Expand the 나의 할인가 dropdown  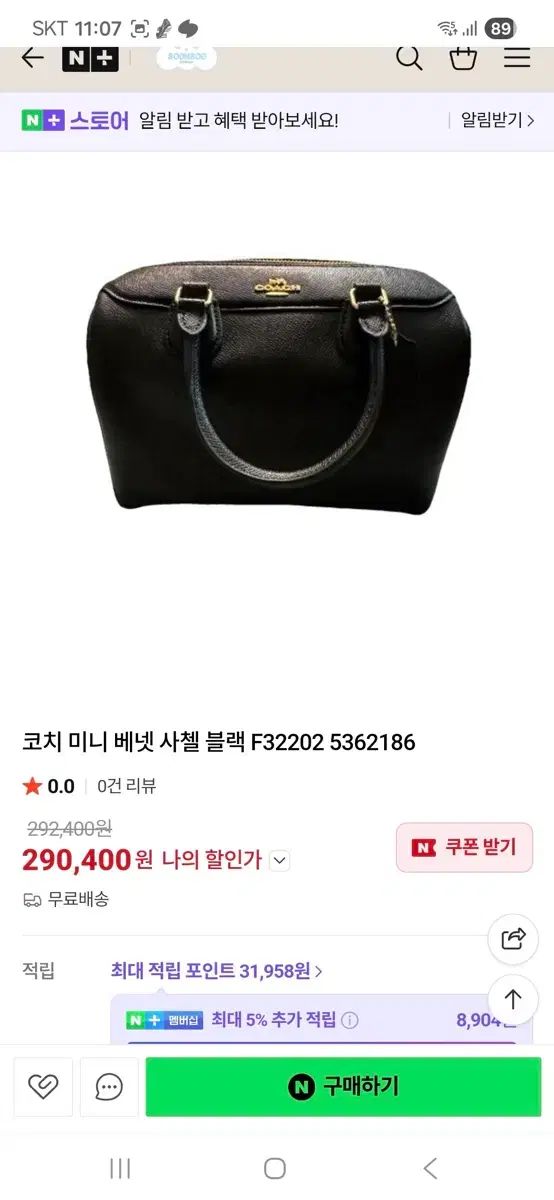[280, 859]
